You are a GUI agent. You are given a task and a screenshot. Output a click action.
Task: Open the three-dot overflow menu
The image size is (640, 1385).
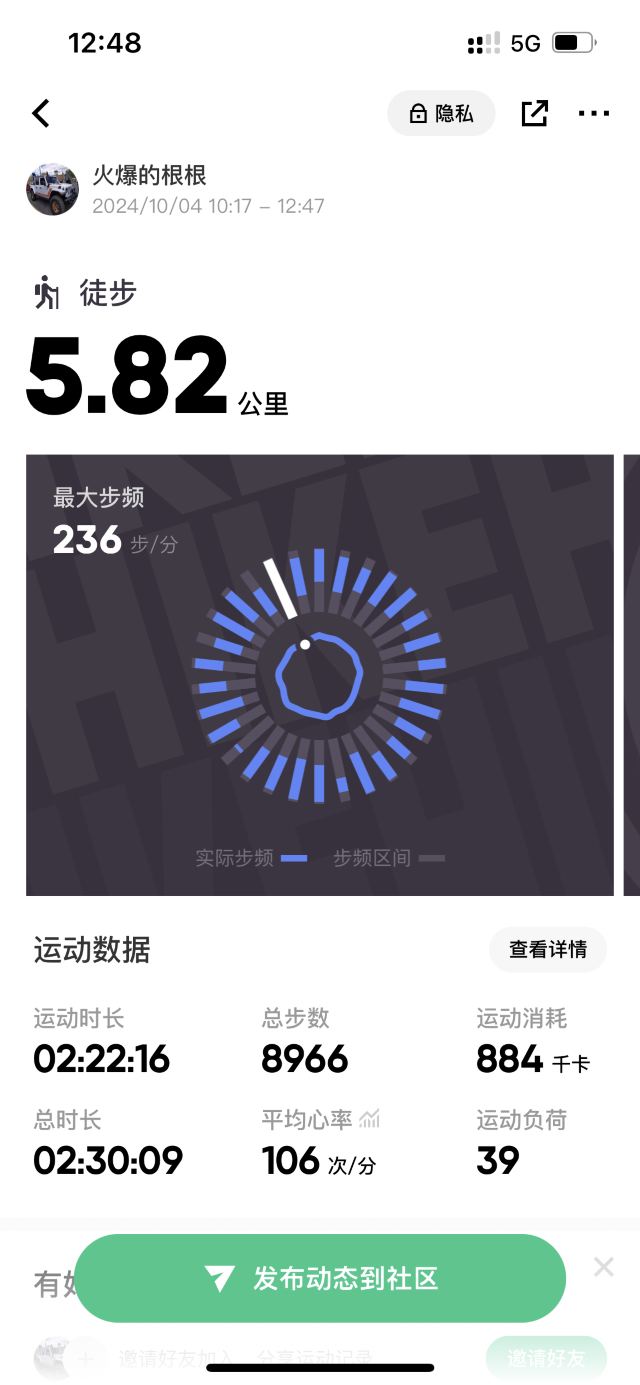coord(594,113)
